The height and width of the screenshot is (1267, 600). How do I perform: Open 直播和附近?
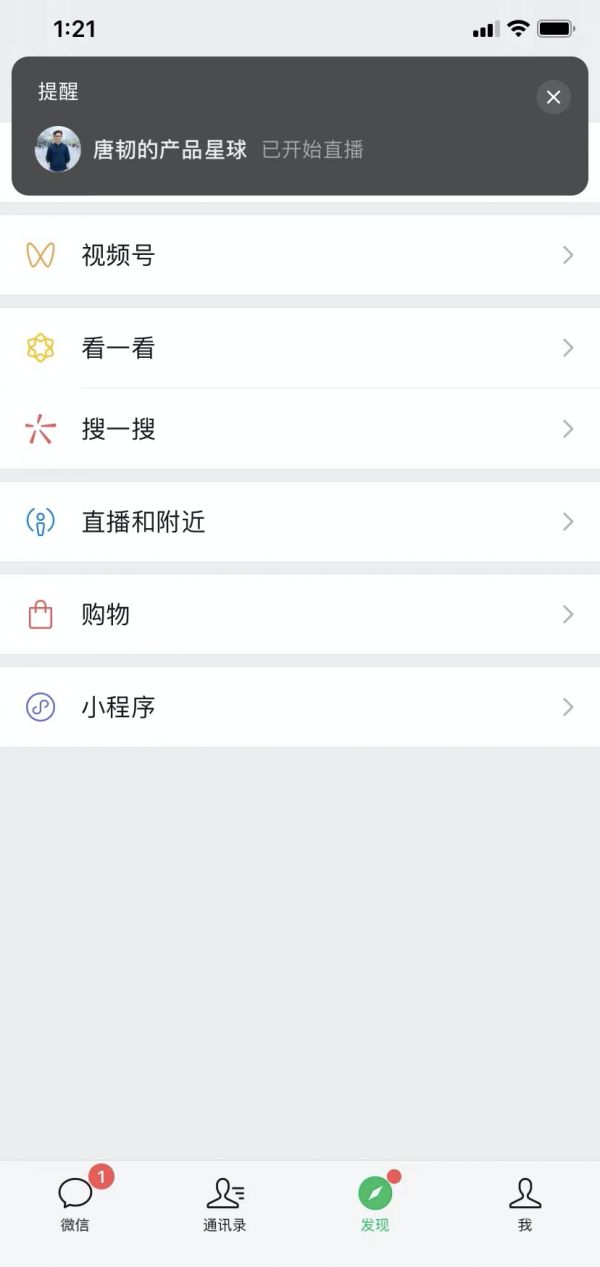tap(300, 521)
